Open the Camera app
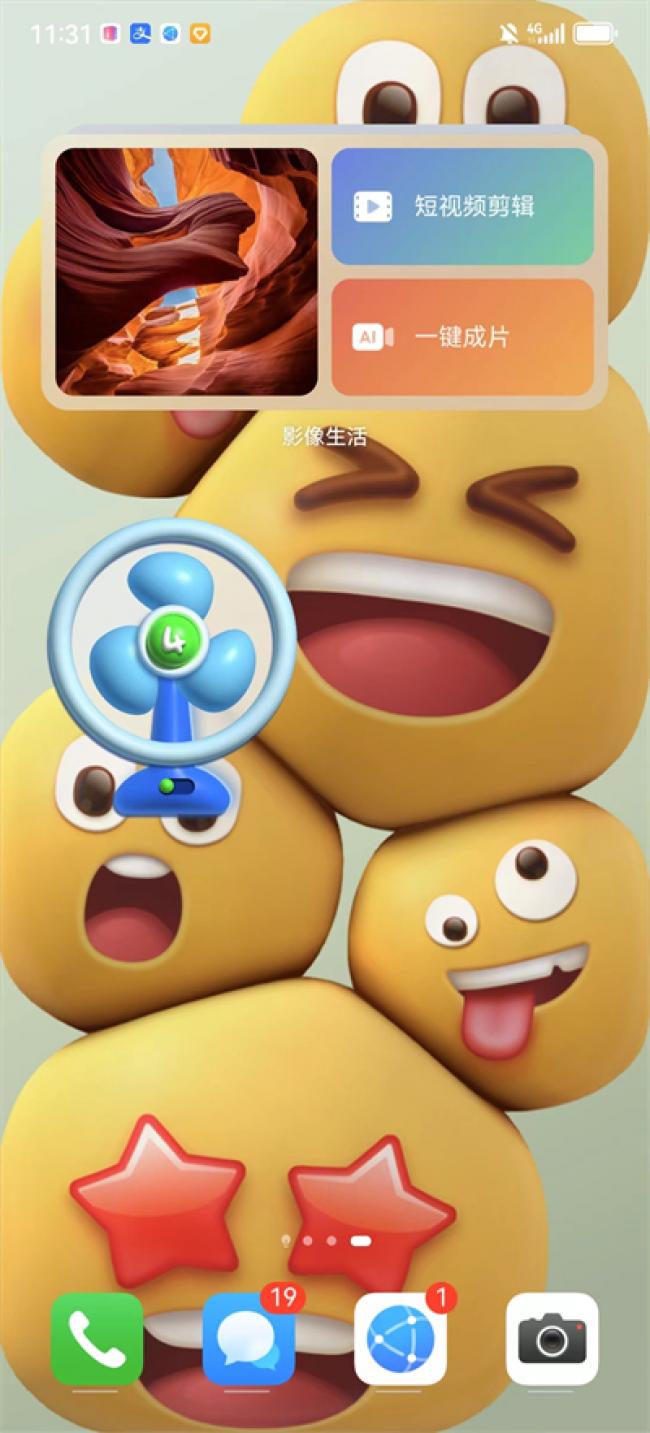650x1433 pixels. coord(552,1339)
